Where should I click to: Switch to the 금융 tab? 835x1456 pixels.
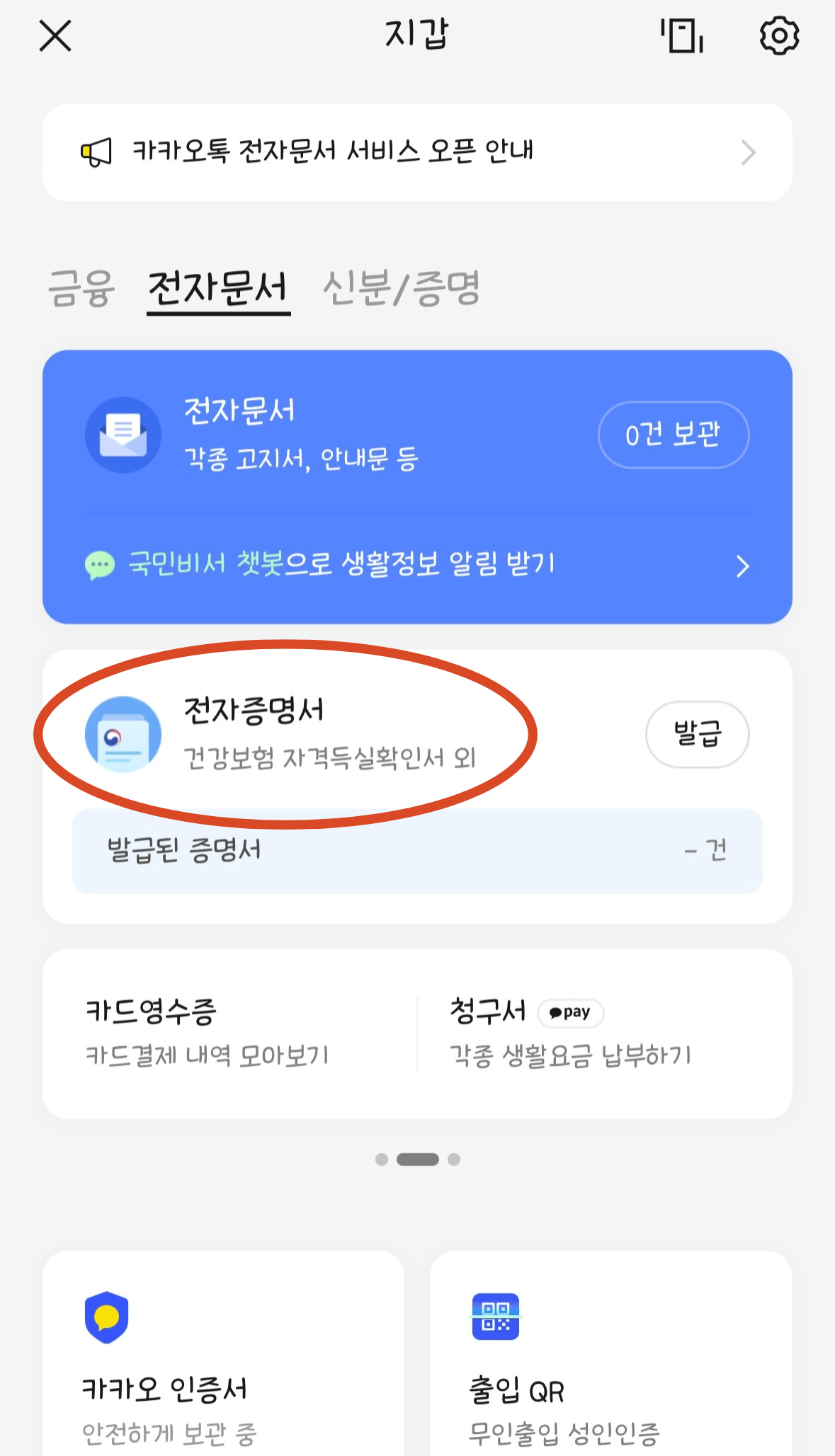coord(81,288)
